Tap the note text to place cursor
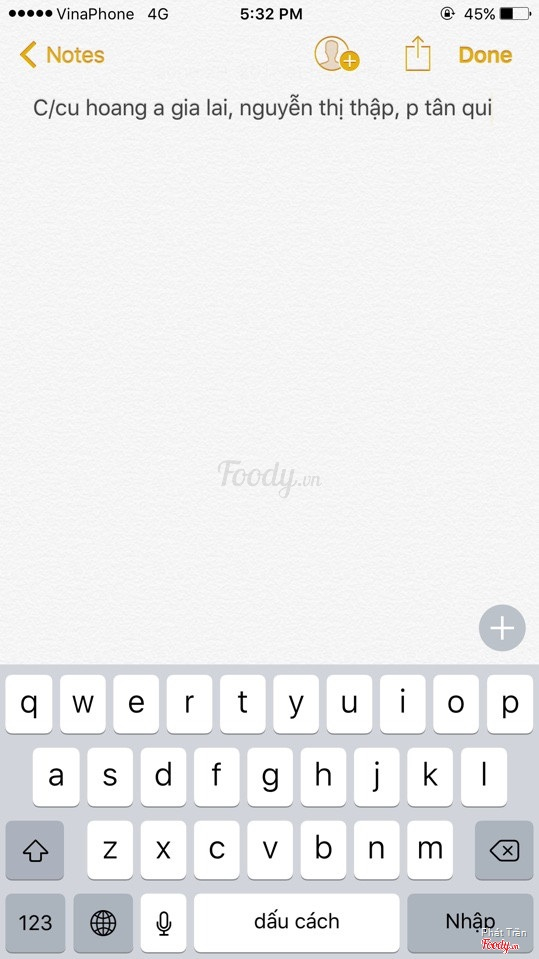The width and height of the screenshot is (539, 959). click(262, 109)
